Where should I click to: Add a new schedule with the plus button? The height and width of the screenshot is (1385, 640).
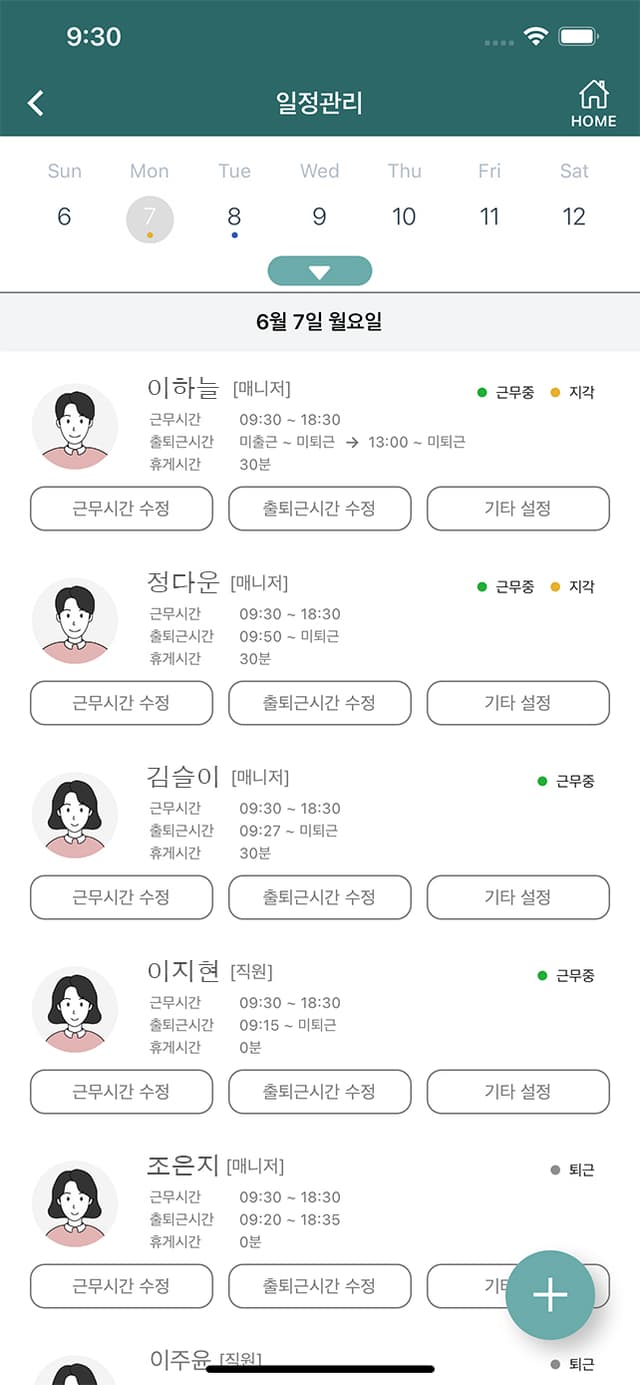(550, 1295)
